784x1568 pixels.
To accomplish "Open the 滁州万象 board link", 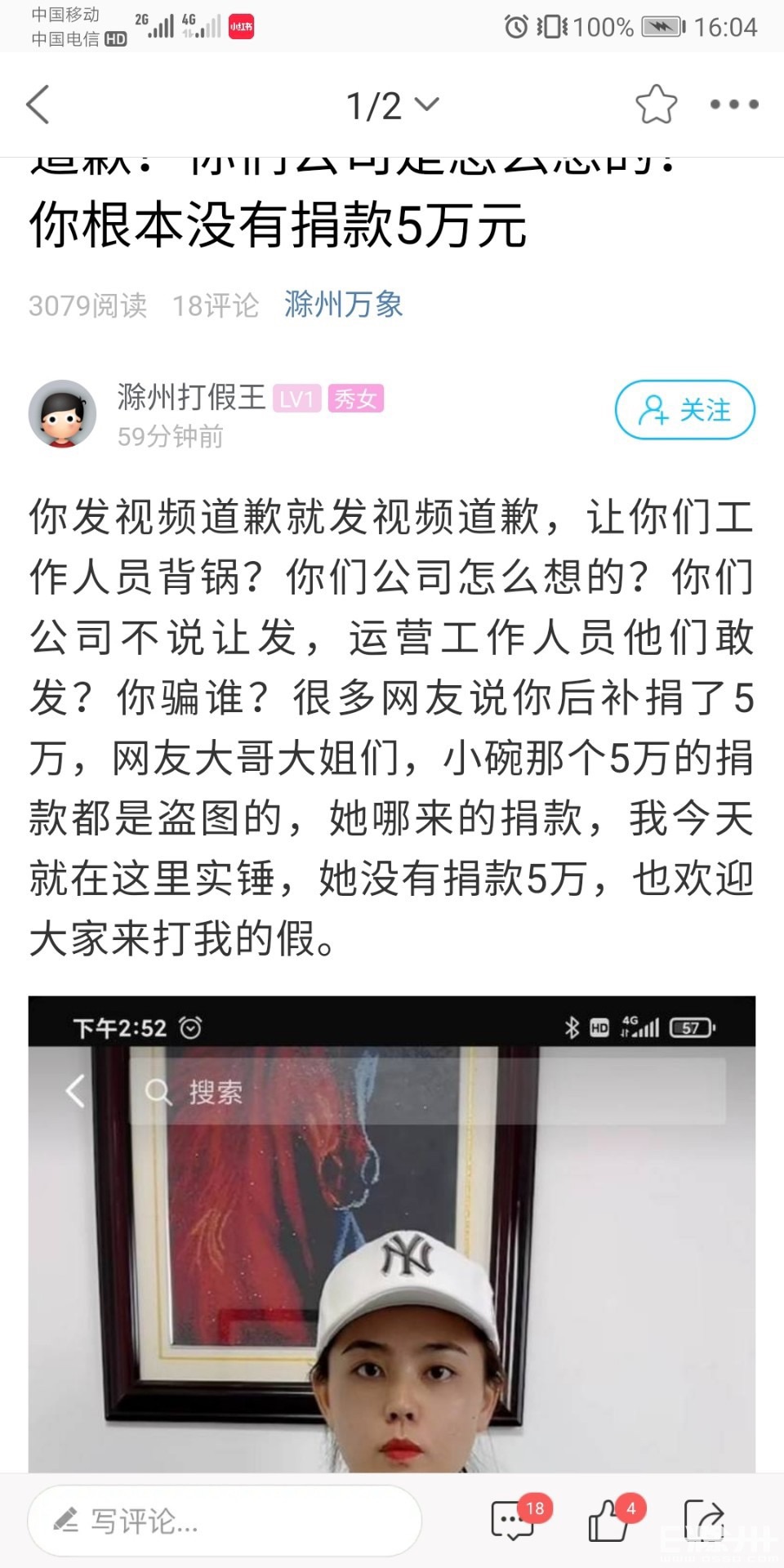I will [343, 305].
